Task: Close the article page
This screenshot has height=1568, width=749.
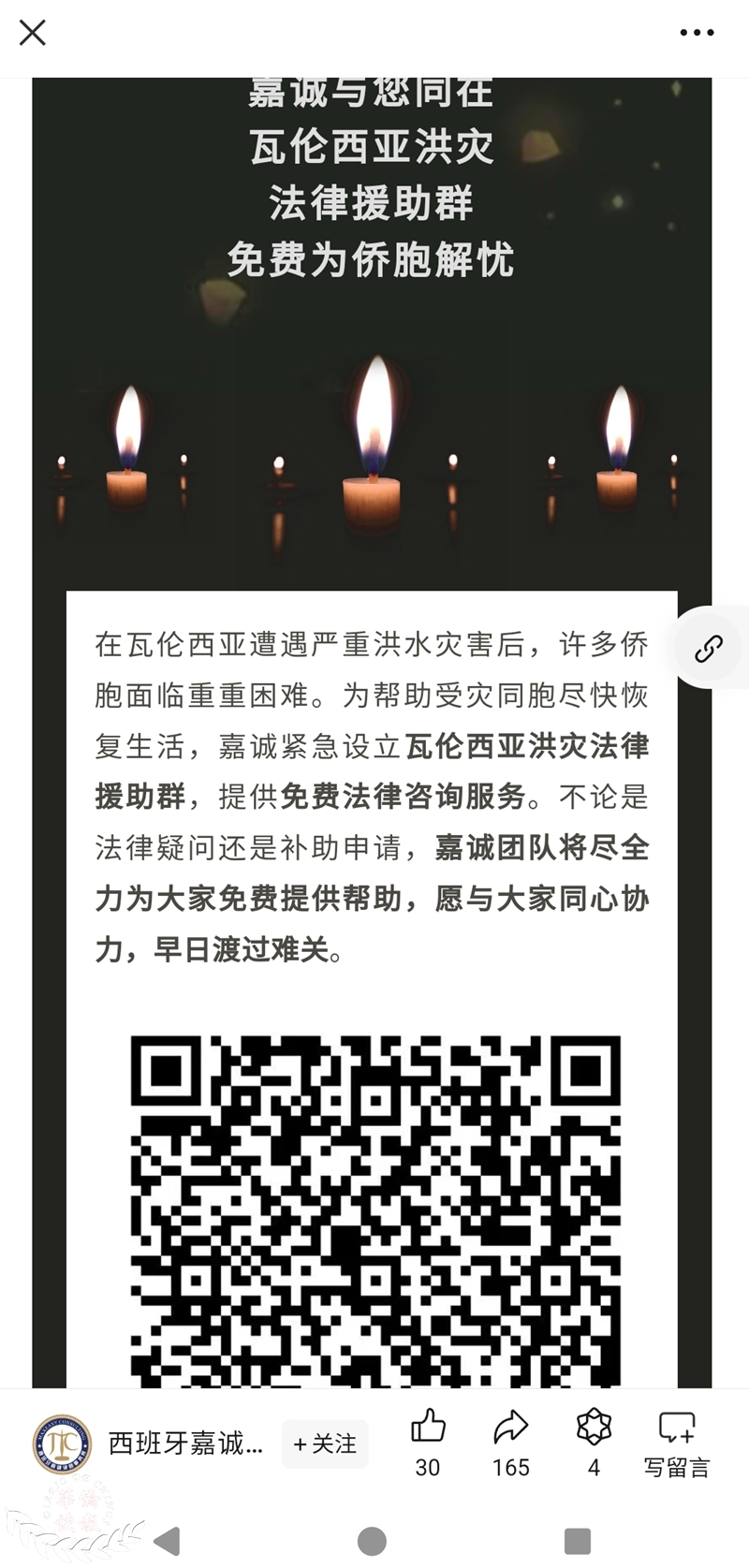Action: [33, 33]
